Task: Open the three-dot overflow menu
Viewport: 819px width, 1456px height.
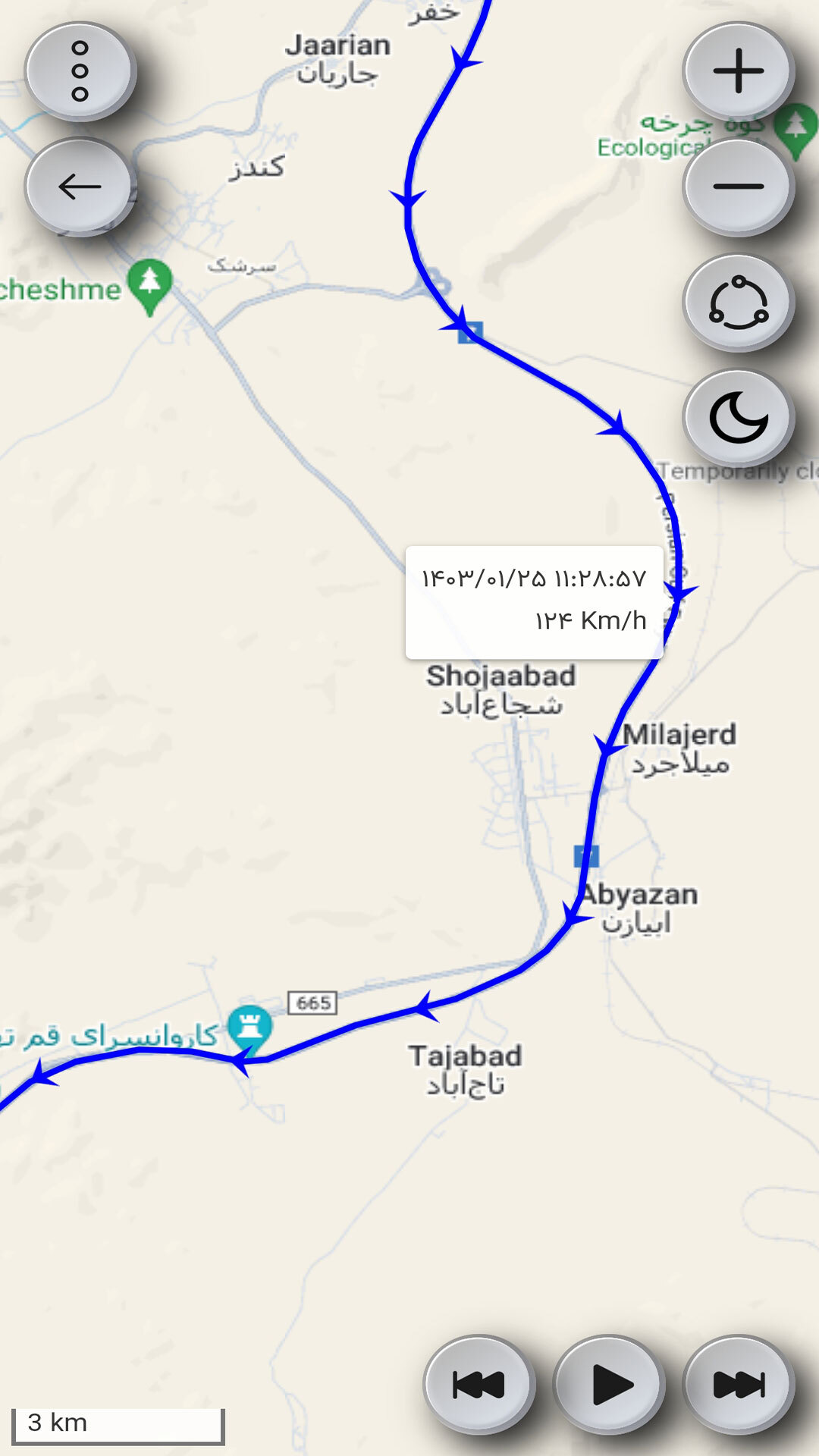Action: [x=80, y=71]
